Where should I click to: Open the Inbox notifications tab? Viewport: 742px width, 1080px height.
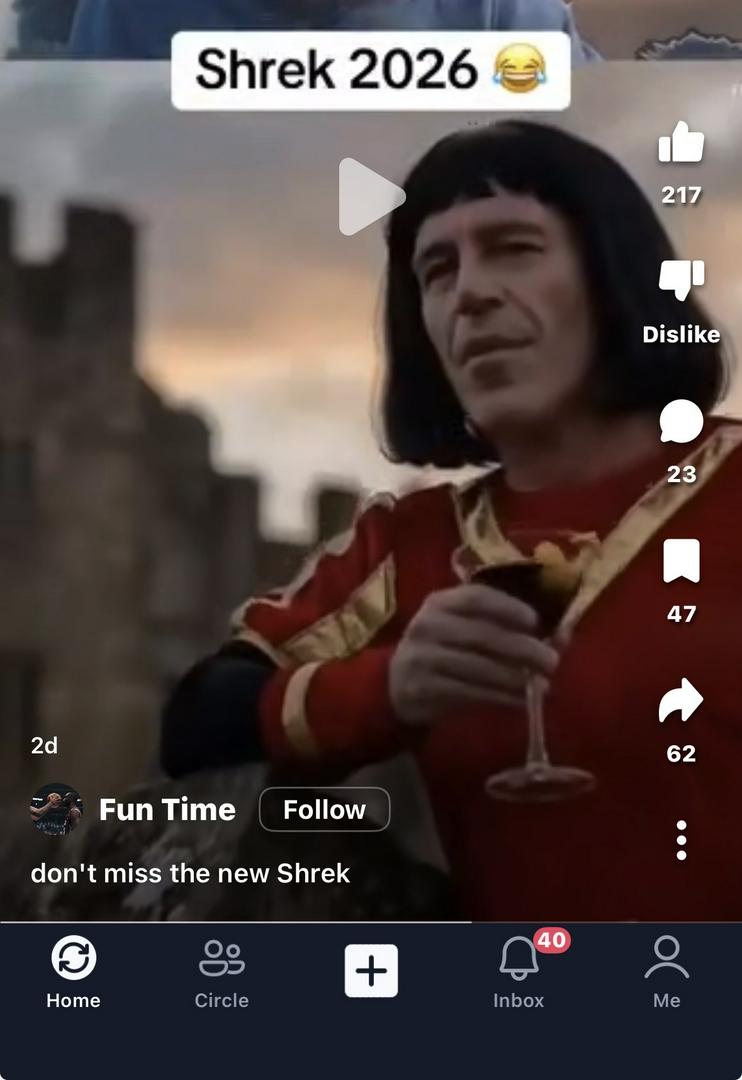pyautogui.click(x=519, y=972)
